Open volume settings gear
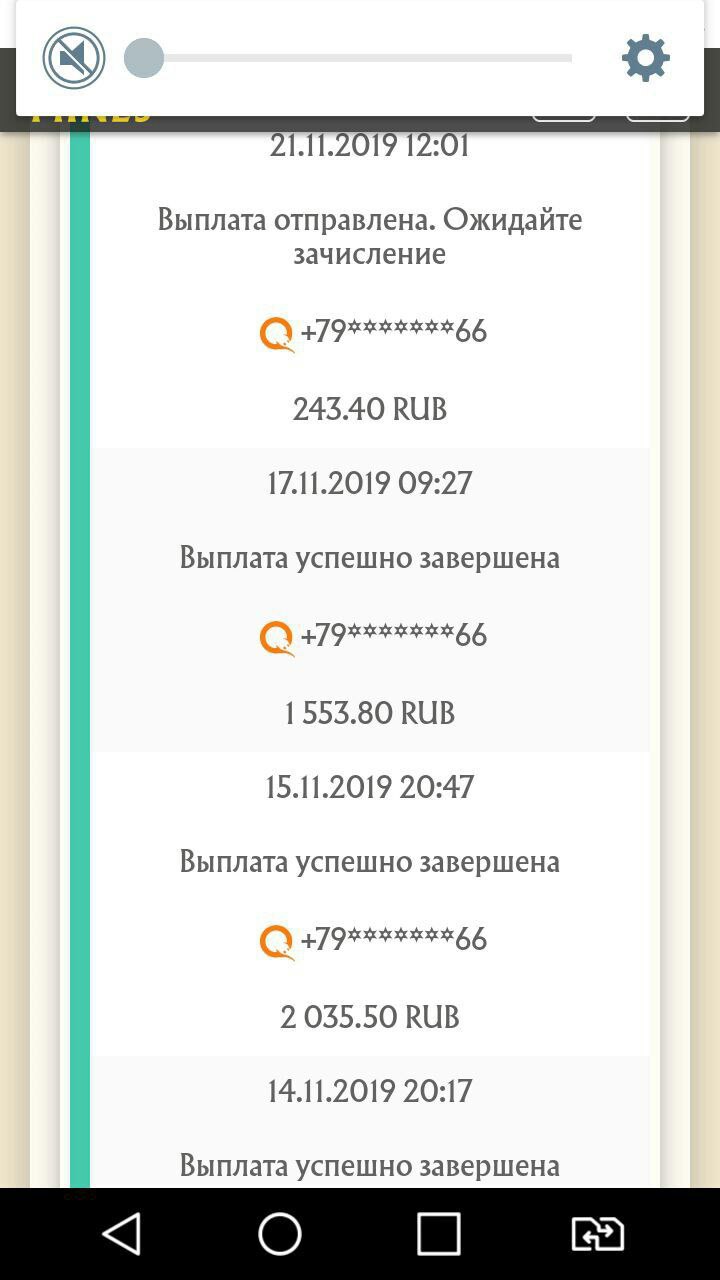The image size is (720, 1280). [x=645, y=58]
